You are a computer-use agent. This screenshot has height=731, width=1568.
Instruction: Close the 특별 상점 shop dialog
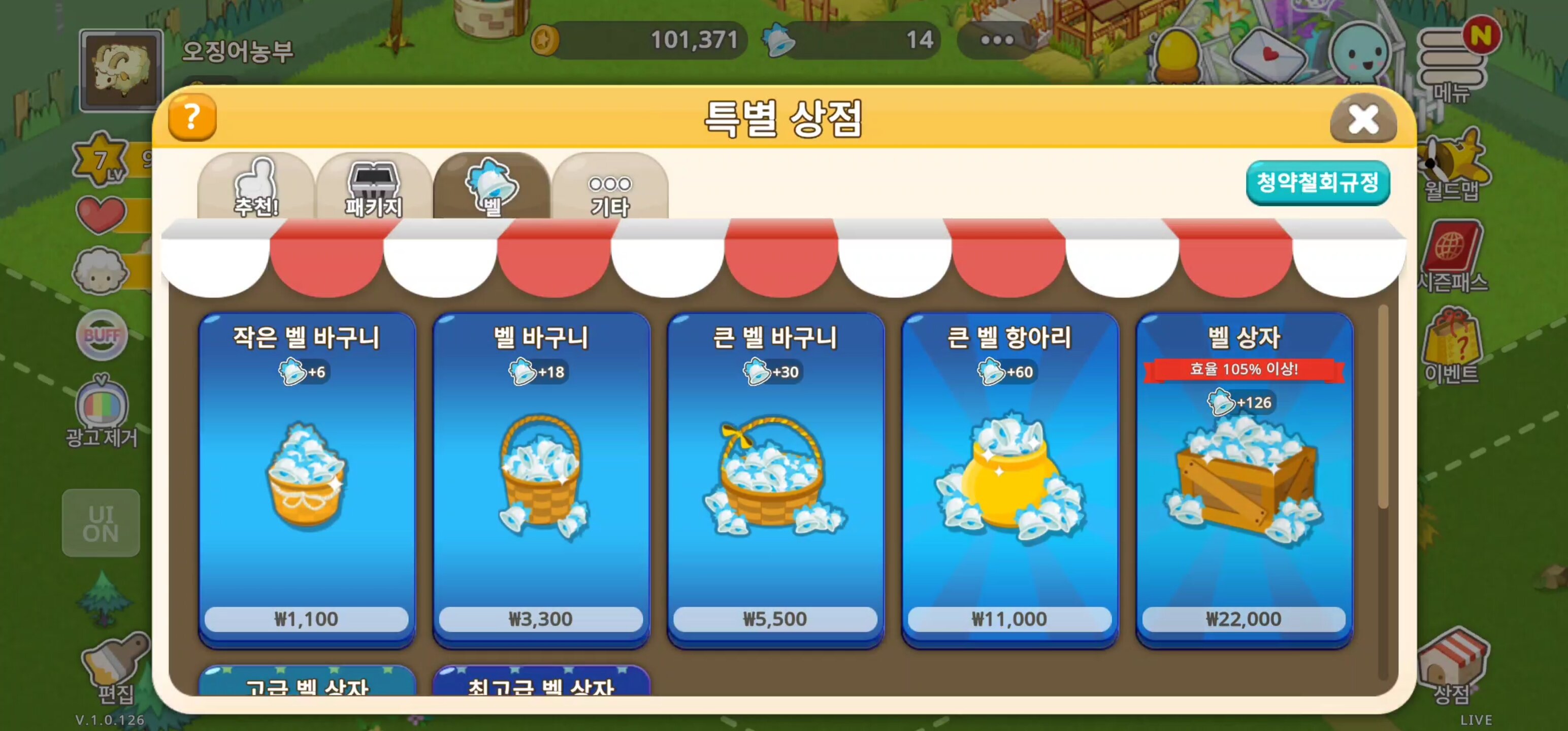point(1362,119)
